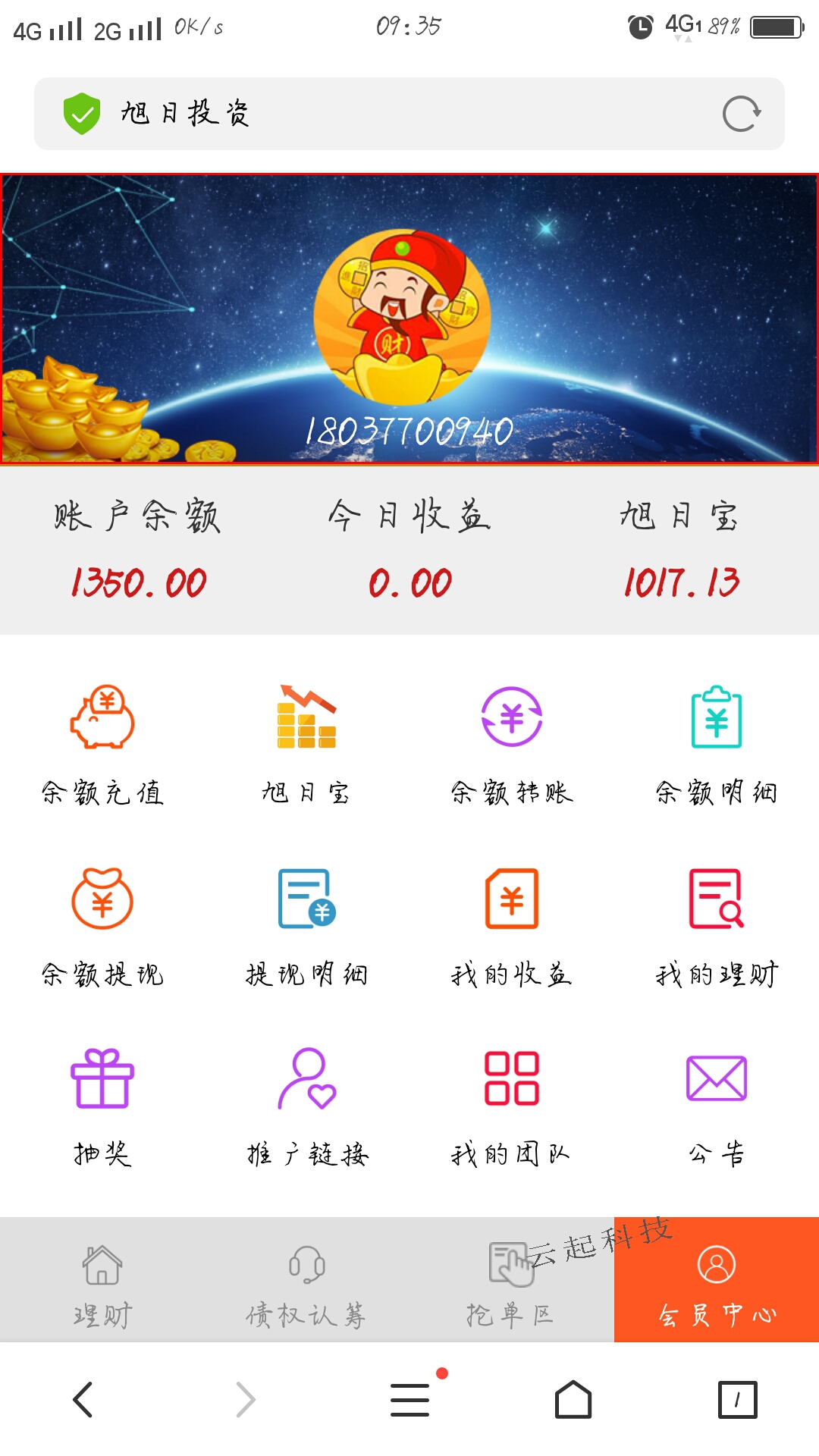View 我的团队 team page
Viewport: 819px width, 1456px height.
[512, 1103]
